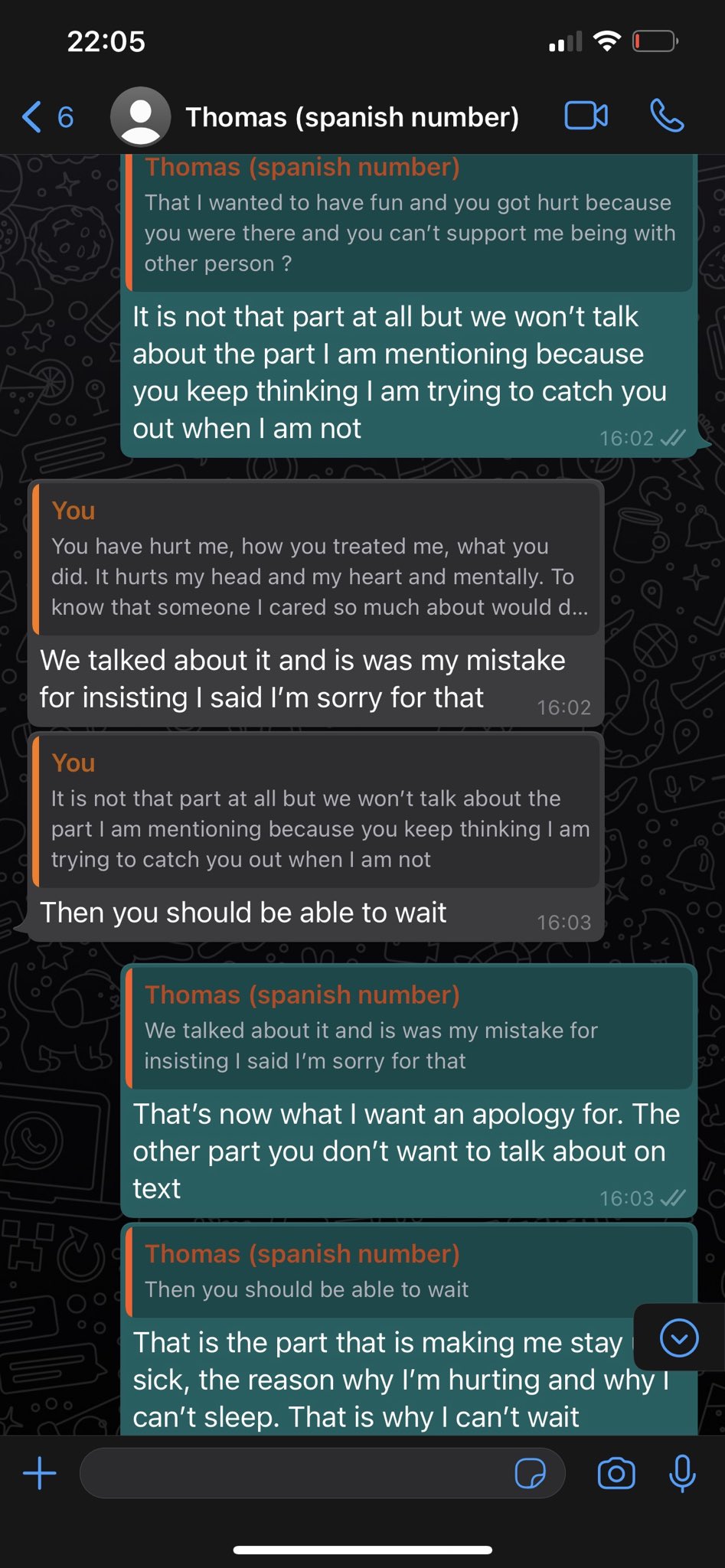725x1568 pixels.
Task: Open the camera to send a photo
Action: pyautogui.click(x=616, y=1472)
